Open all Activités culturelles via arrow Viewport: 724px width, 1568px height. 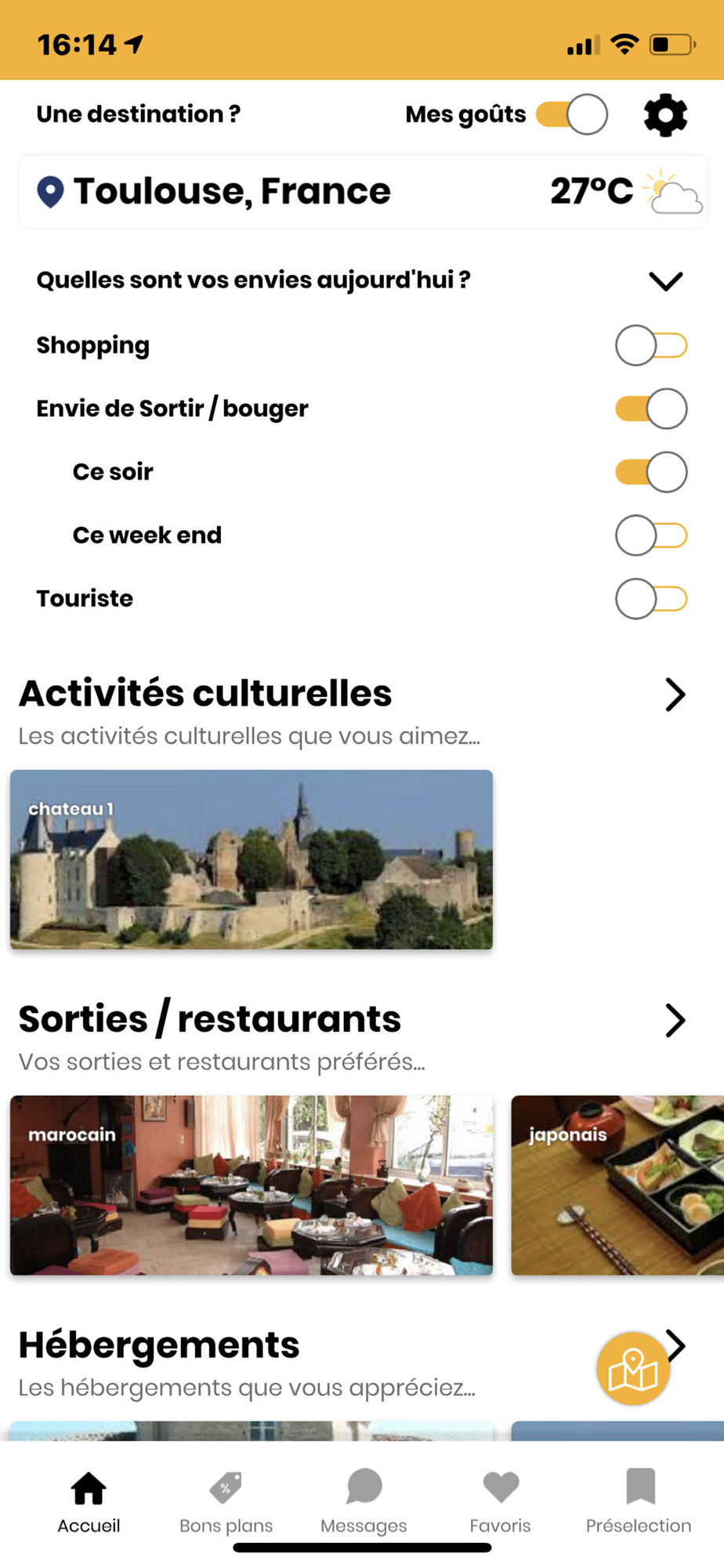tap(675, 695)
